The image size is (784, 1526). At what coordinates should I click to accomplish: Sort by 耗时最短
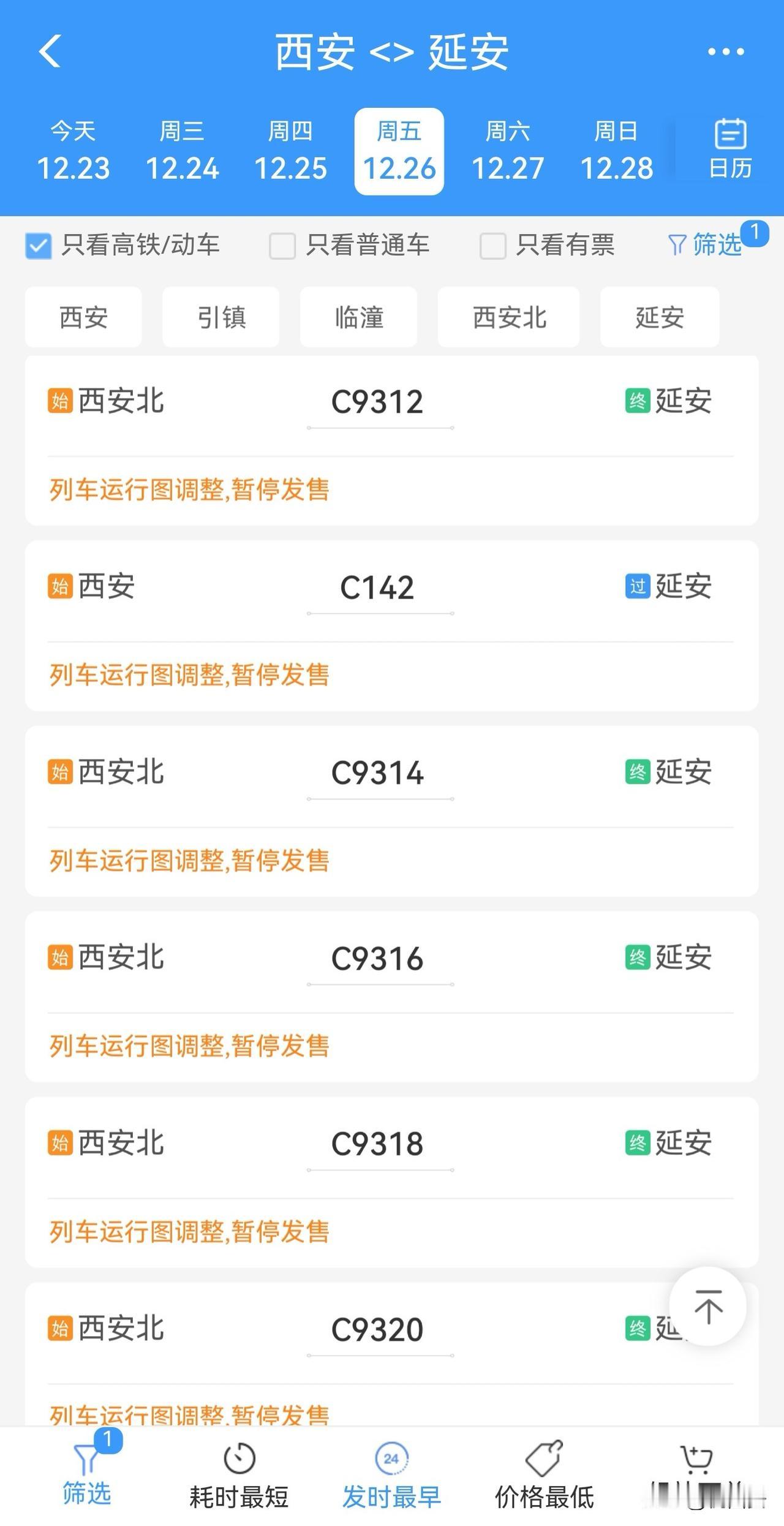pos(239,1478)
